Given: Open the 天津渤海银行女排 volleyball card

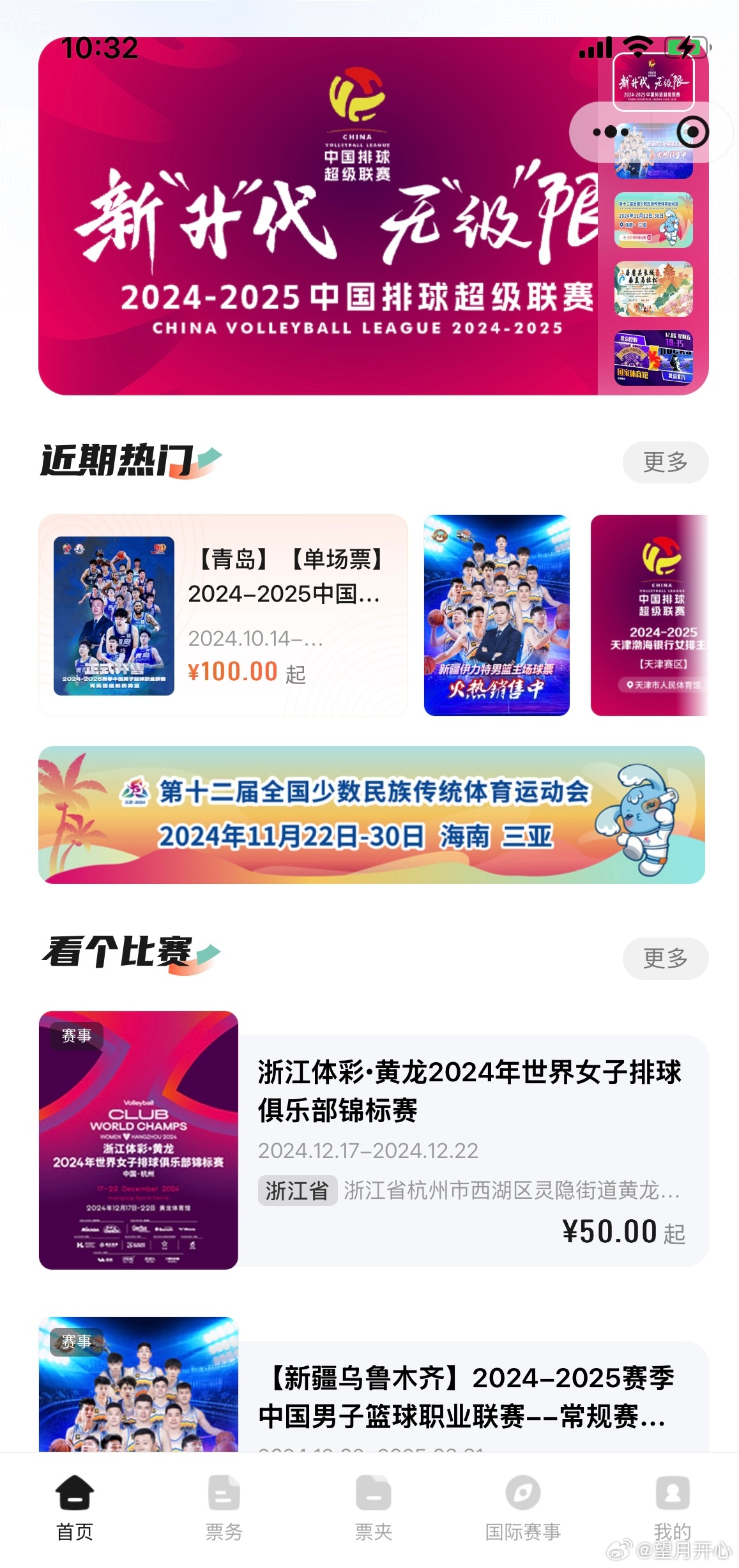Looking at the screenshot, I should pos(650,615).
